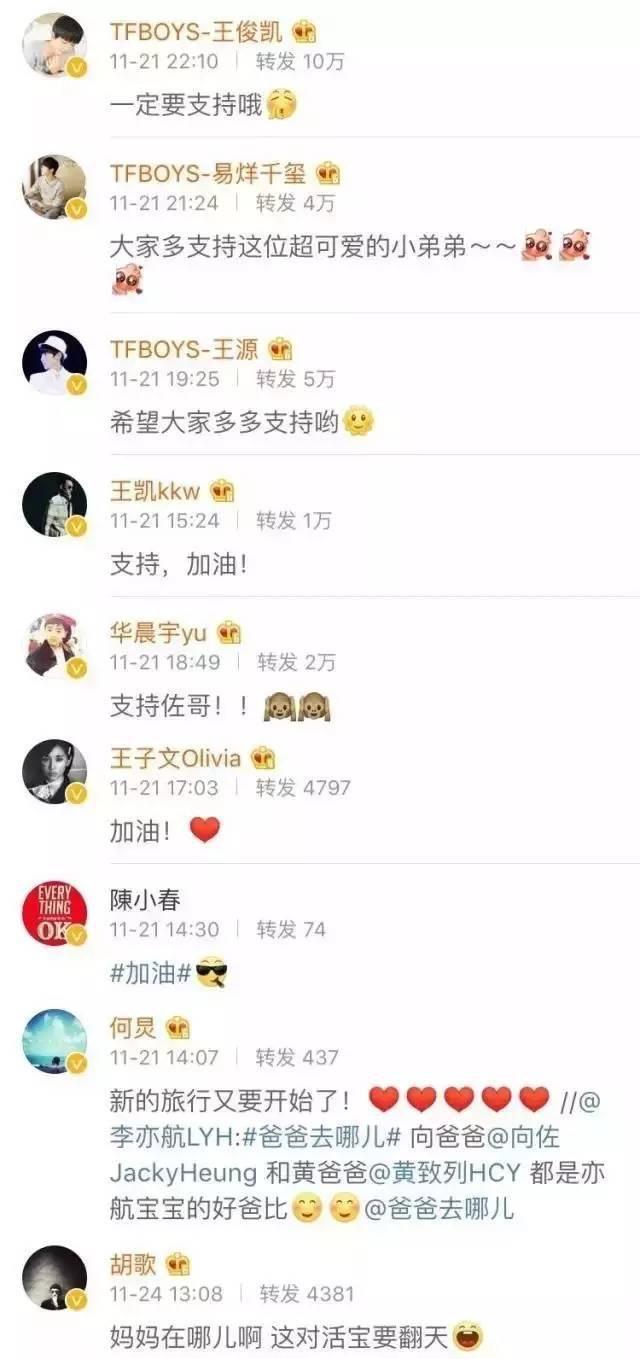Open 陳小春's profile avatar
Viewport: 640px width, 1359px height.
click(x=54, y=914)
